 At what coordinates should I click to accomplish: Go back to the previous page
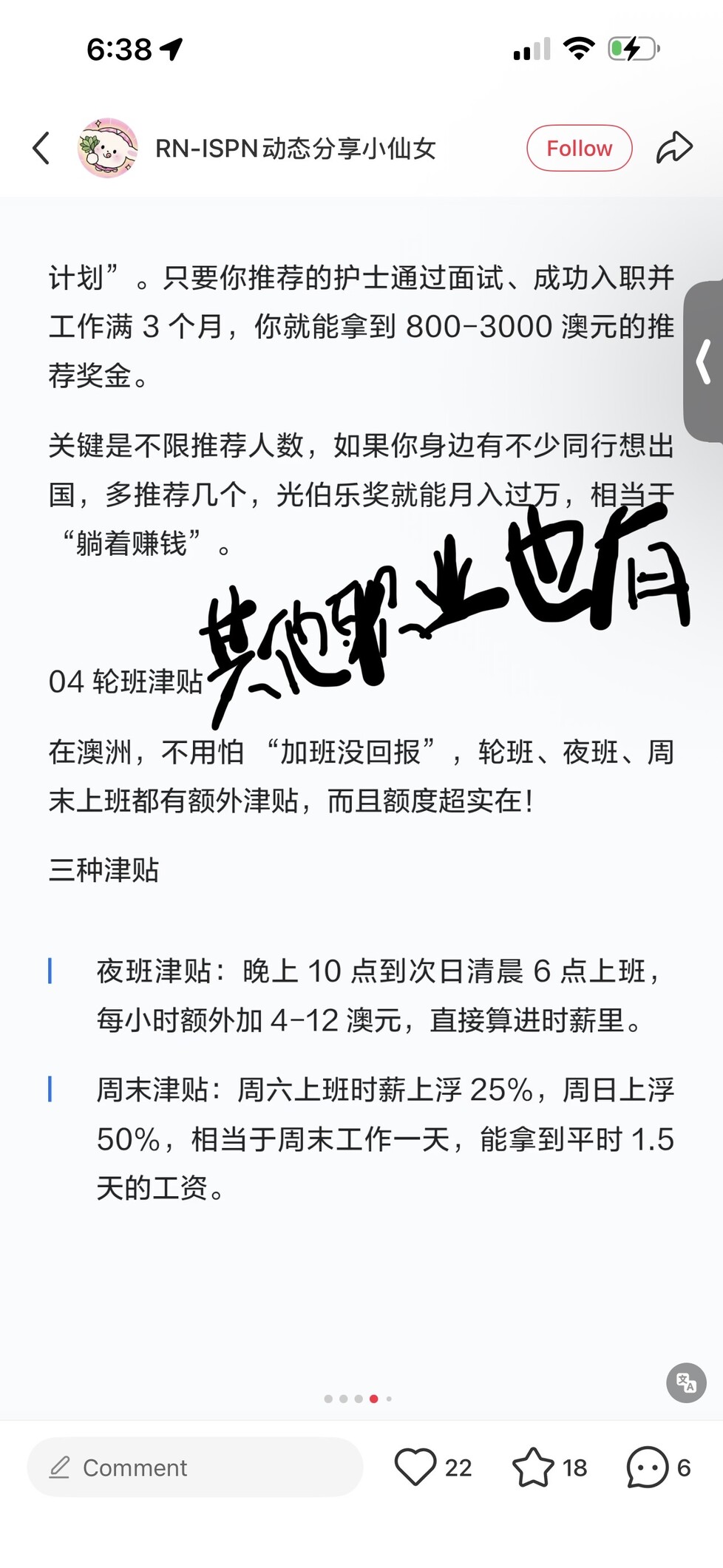point(41,148)
